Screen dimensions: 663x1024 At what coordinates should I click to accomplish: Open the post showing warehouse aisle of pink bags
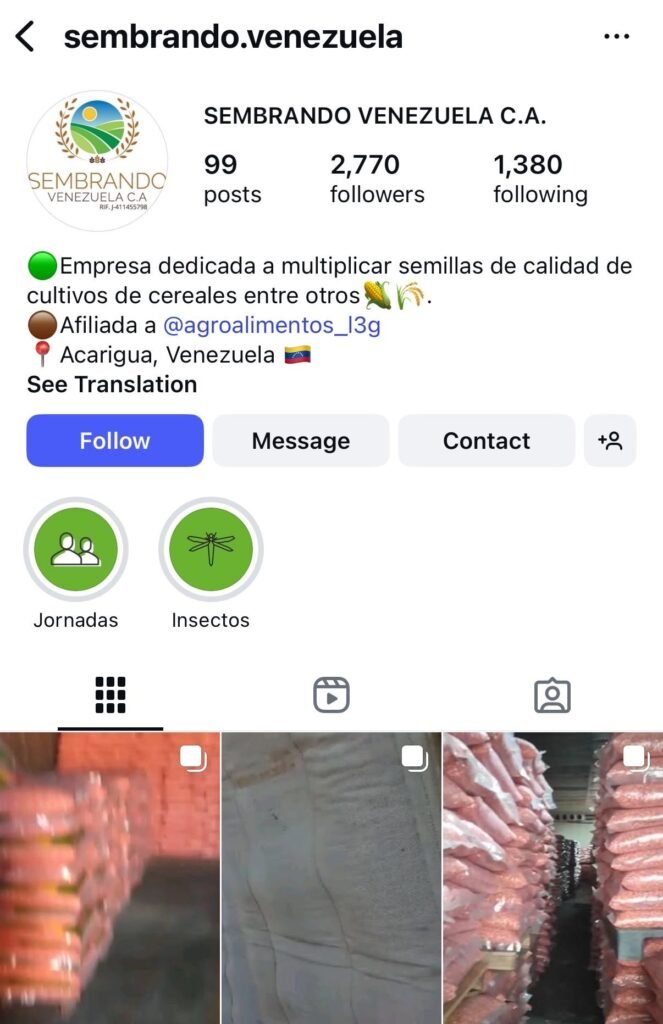[x=553, y=880]
